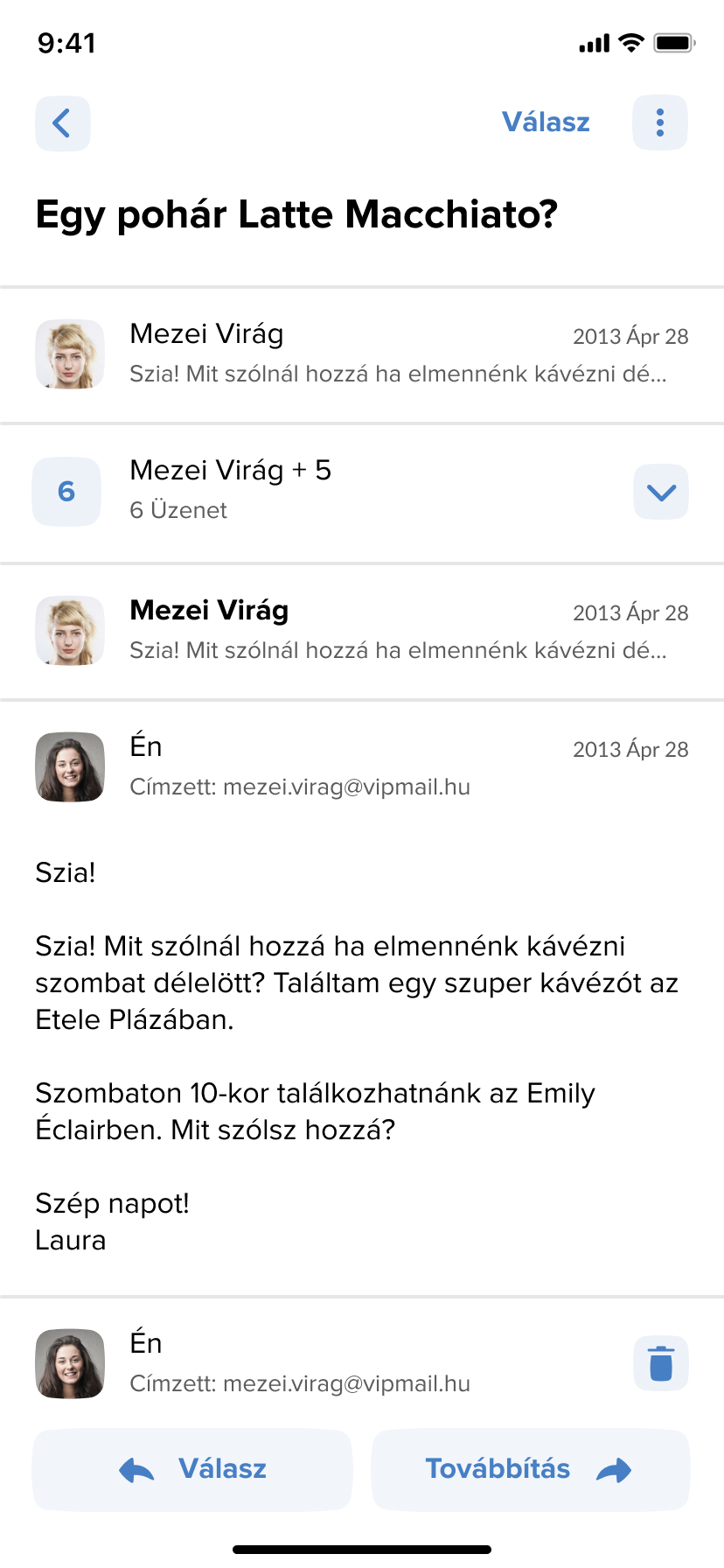Tap the Válasz link in the header
Screen dimensions: 724x1568
click(546, 122)
